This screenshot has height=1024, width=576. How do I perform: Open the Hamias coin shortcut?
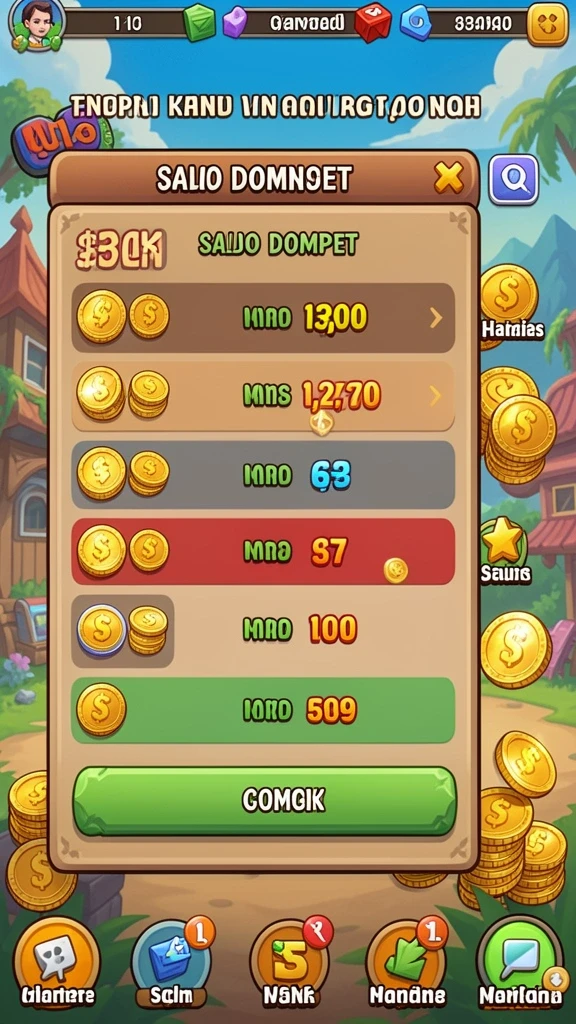click(x=511, y=302)
